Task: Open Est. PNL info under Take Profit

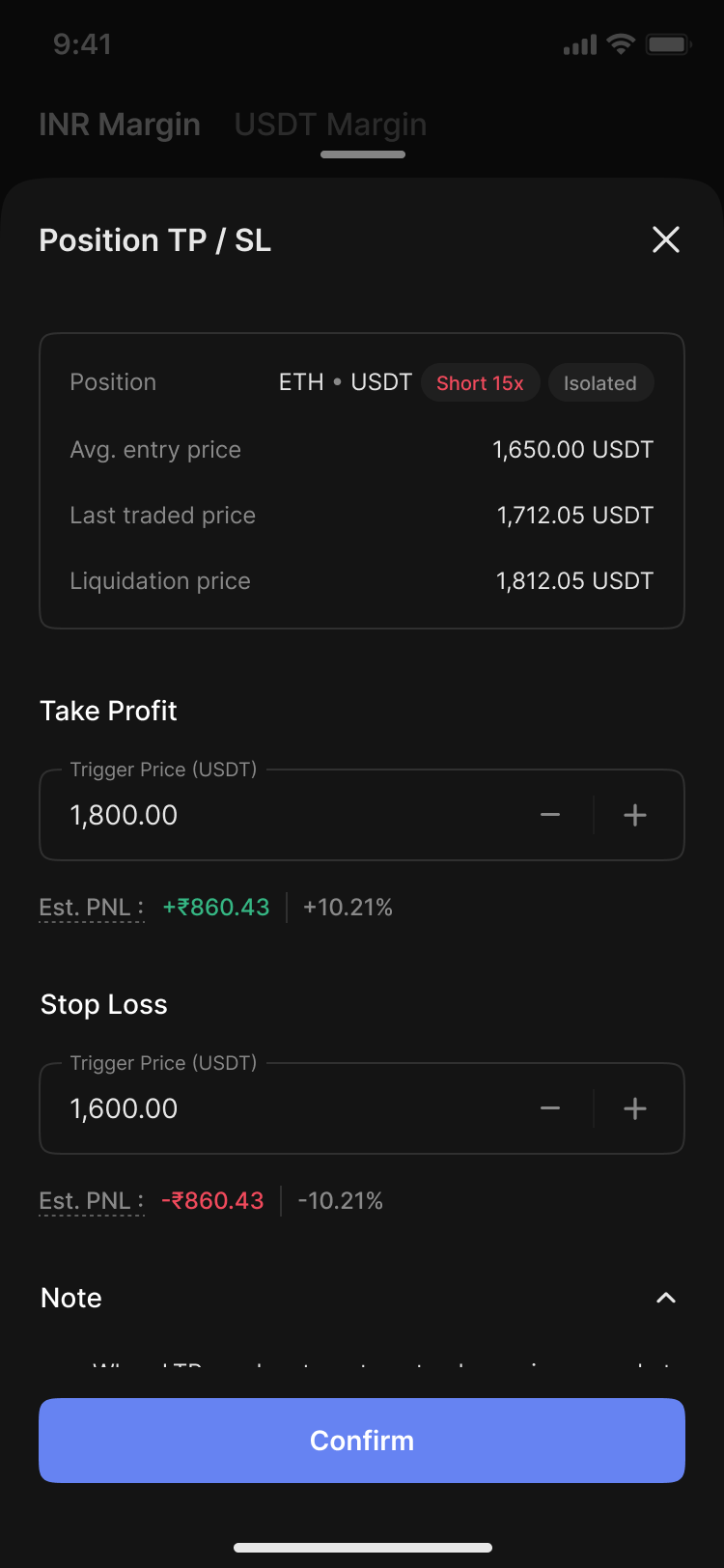Action: click(91, 908)
